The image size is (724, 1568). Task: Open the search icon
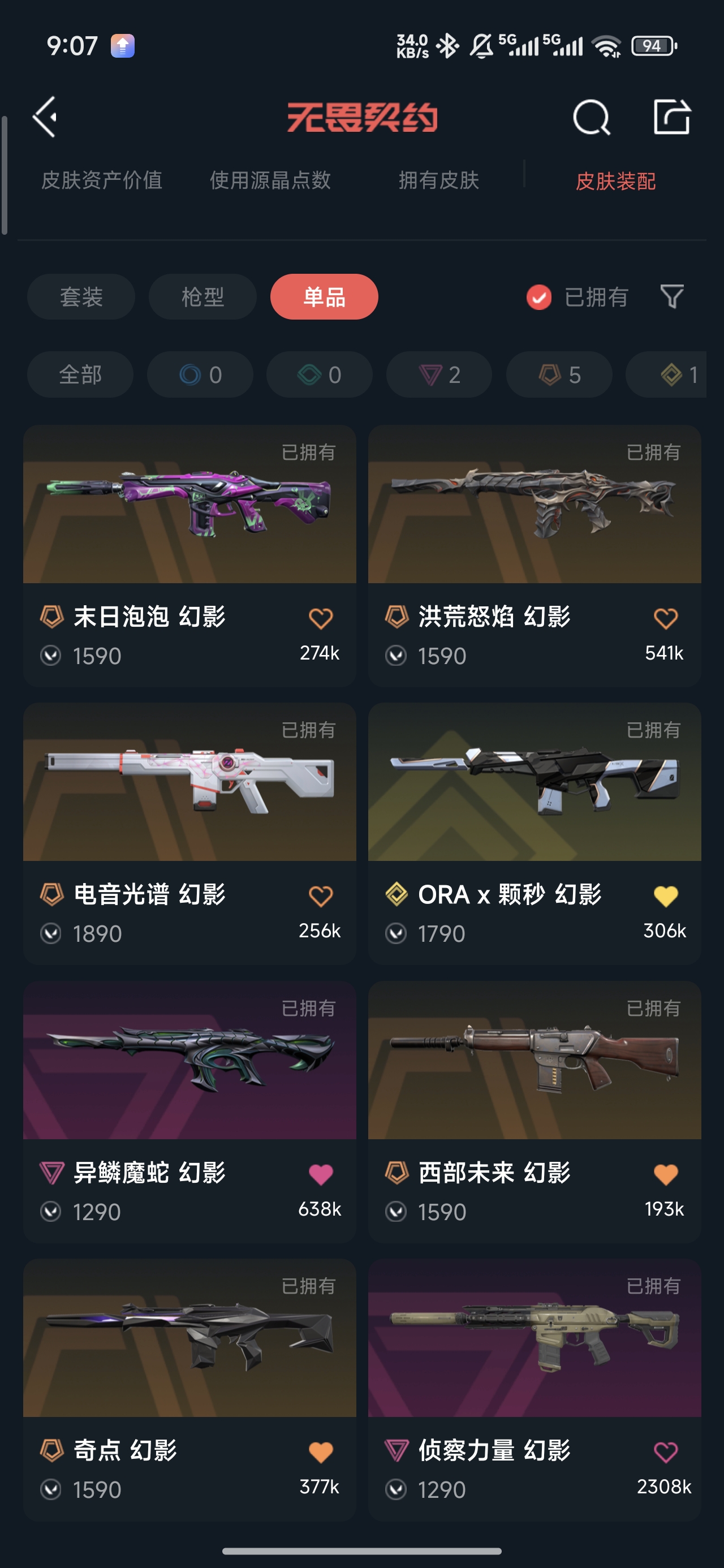[591, 117]
